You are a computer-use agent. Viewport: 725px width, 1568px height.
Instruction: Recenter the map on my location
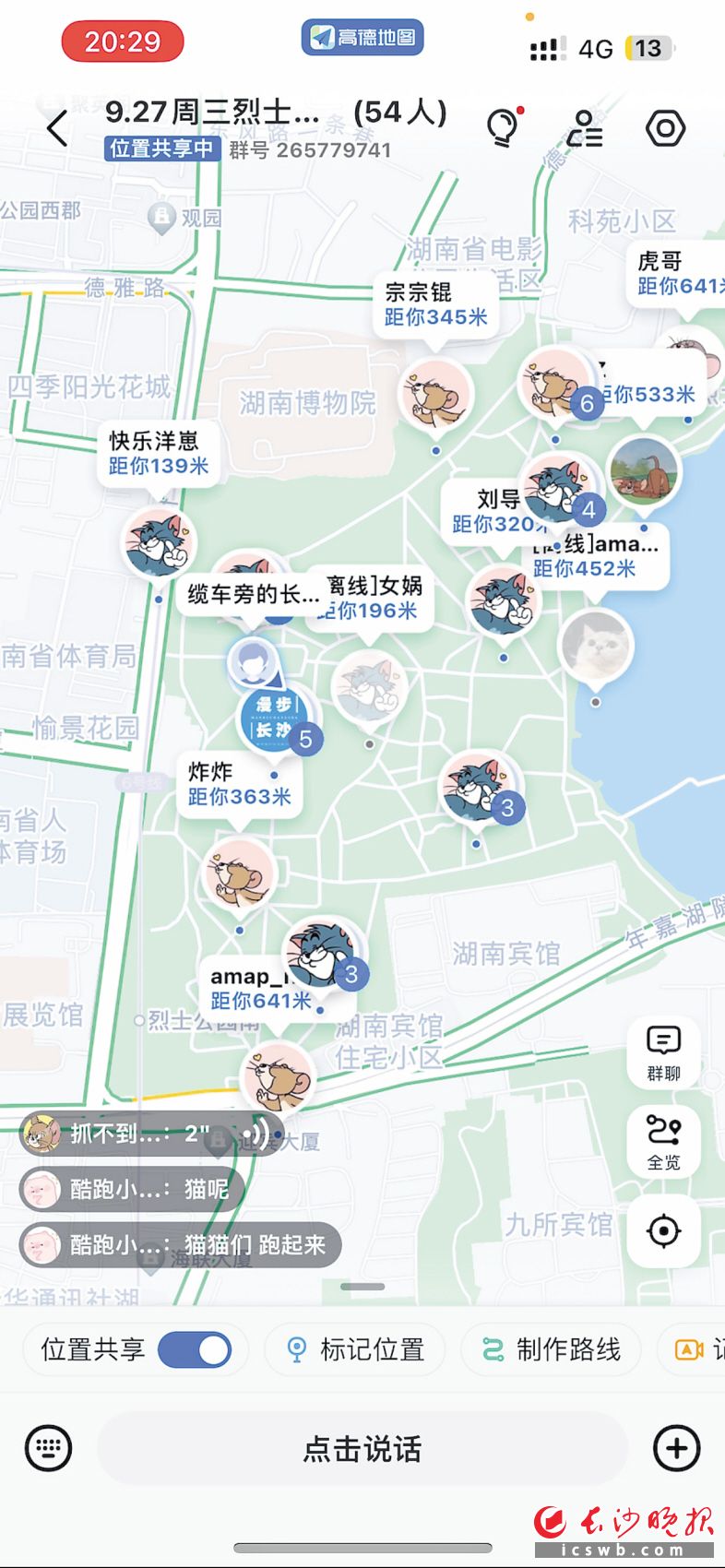point(663,1231)
